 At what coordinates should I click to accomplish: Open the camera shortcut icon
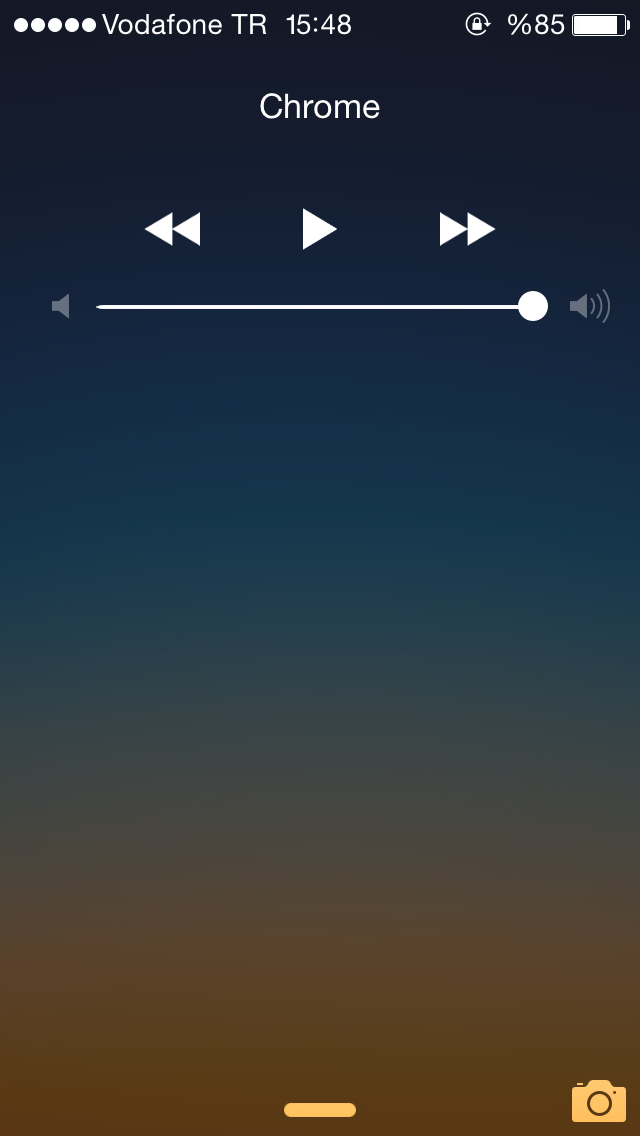click(599, 1101)
